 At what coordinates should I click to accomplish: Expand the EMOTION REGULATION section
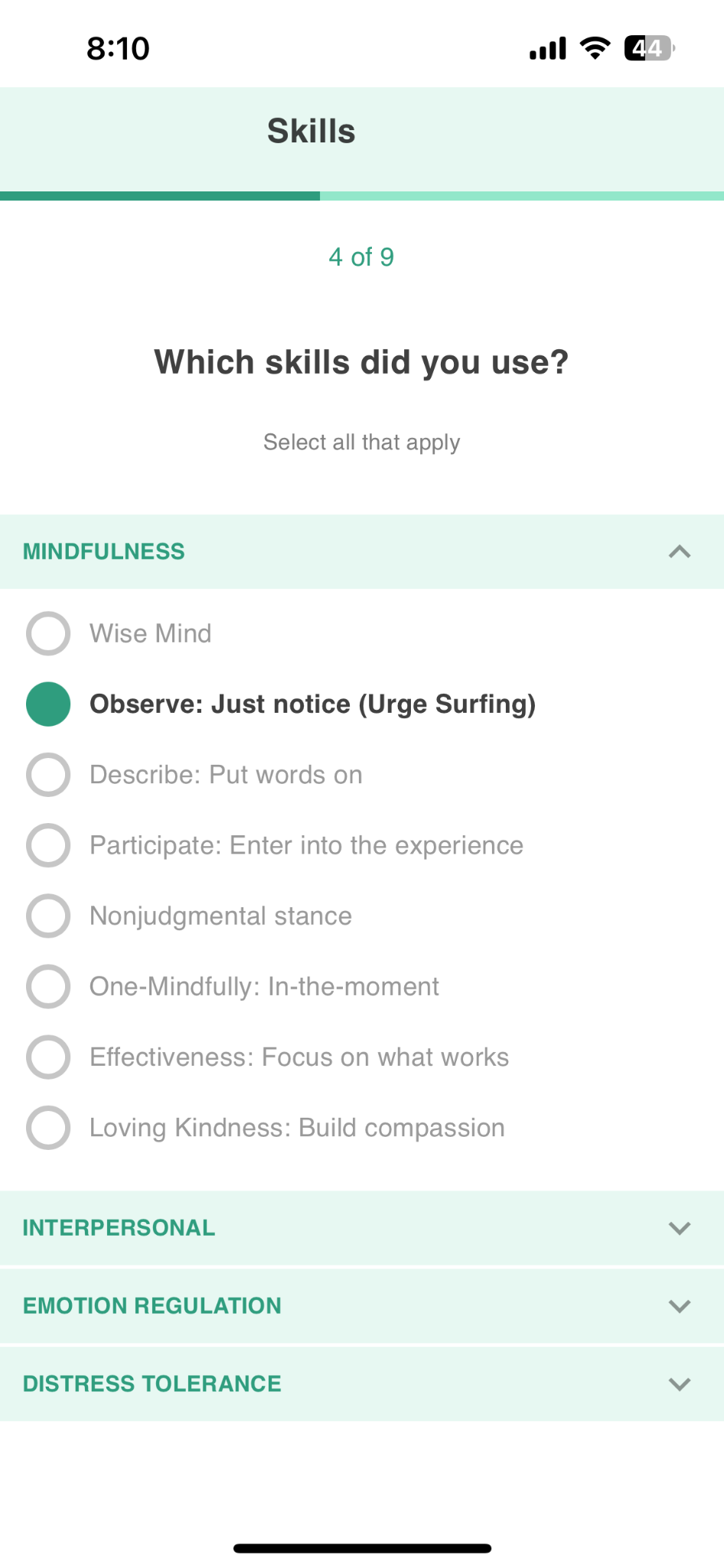(680, 1306)
